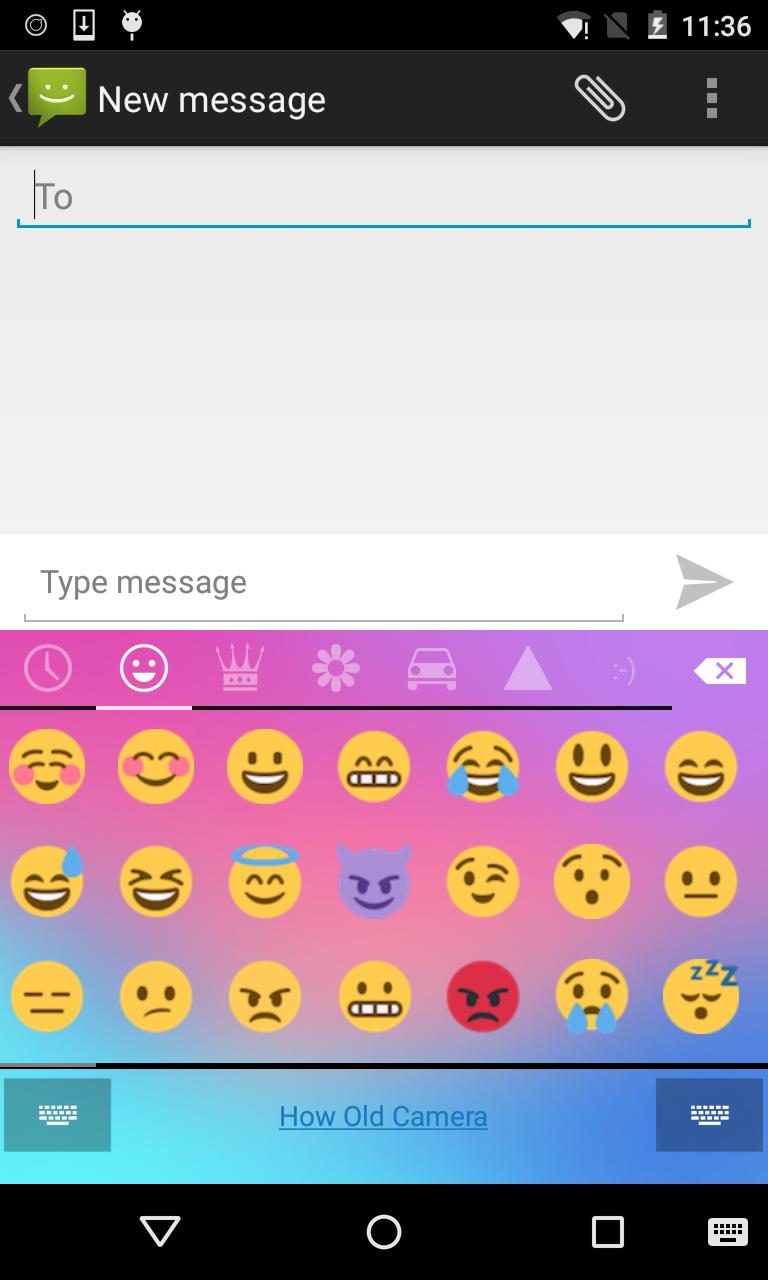Insert the red angry face emoji
768x1280 pixels.
click(x=483, y=996)
